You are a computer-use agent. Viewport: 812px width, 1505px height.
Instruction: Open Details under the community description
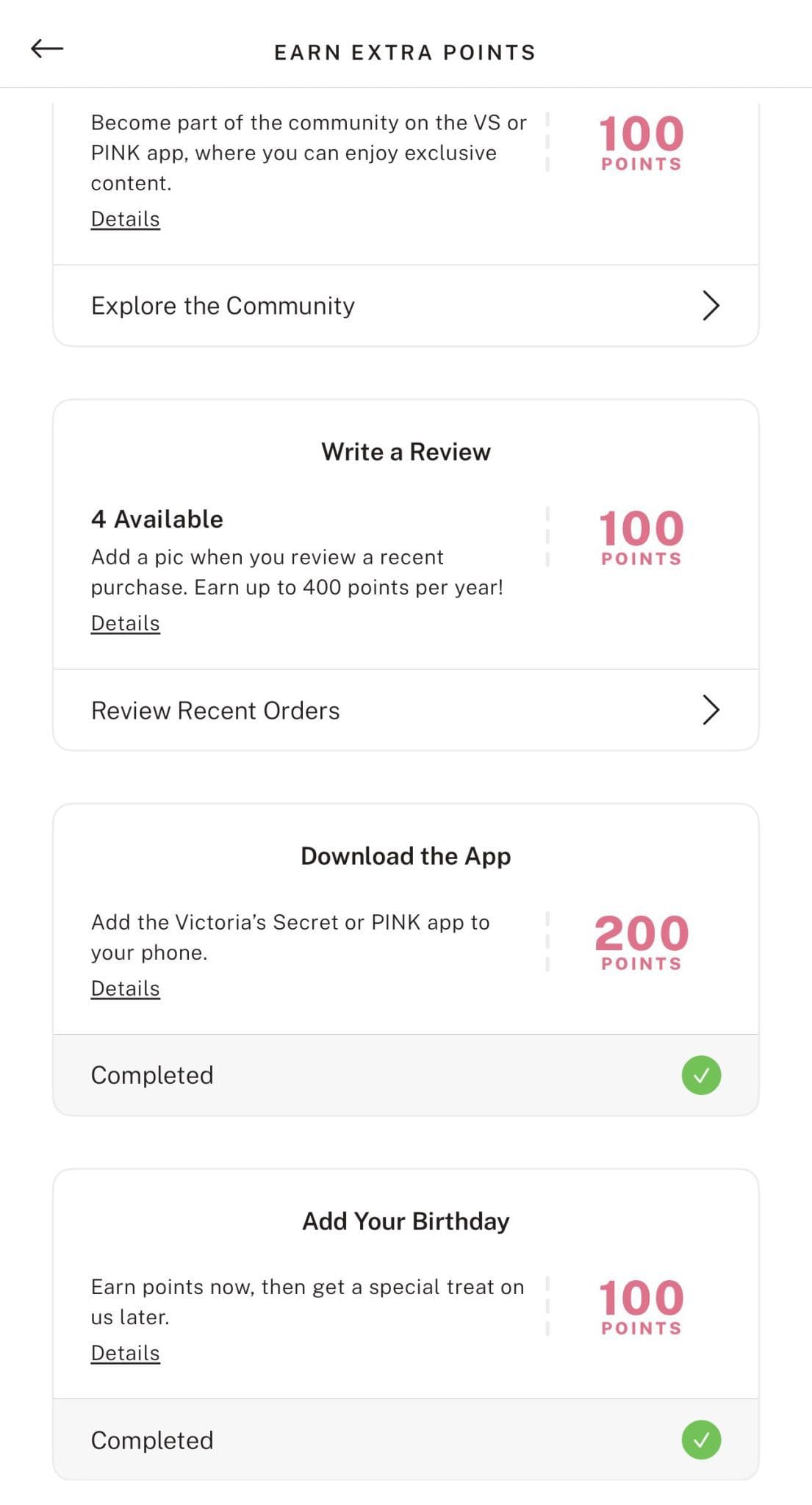point(125,219)
